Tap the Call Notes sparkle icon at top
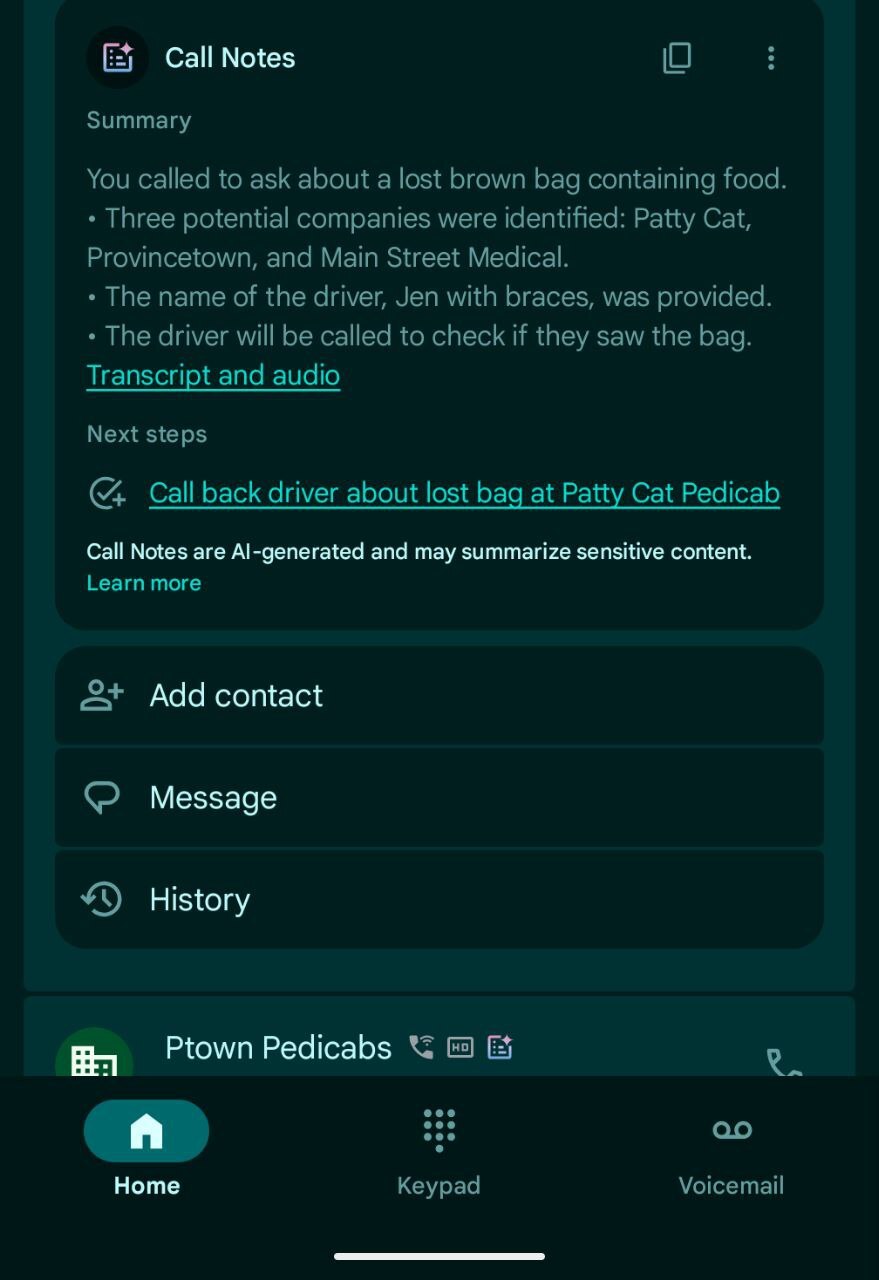The image size is (879, 1280). [x=117, y=58]
